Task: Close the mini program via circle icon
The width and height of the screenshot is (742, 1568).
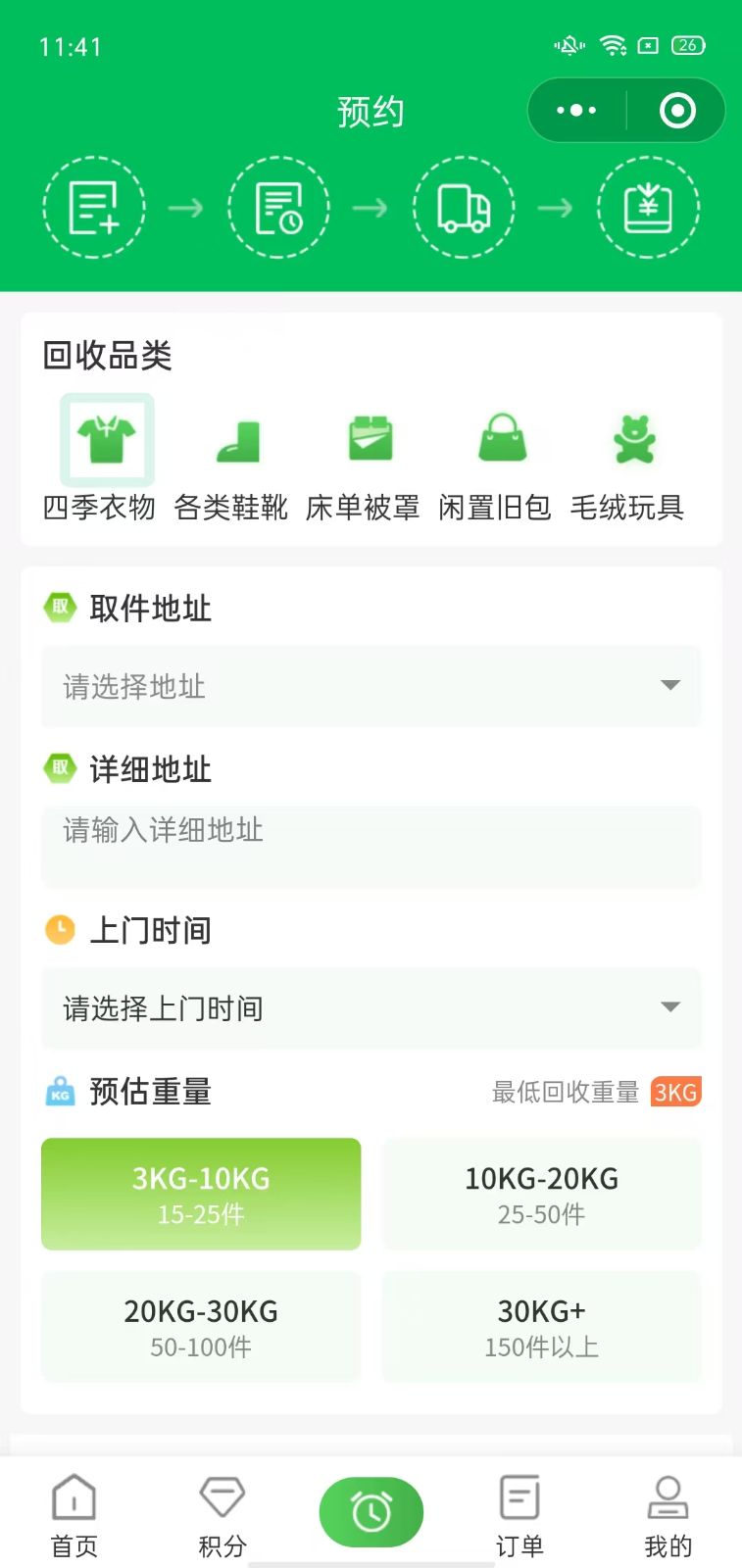Action: coord(677,111)
